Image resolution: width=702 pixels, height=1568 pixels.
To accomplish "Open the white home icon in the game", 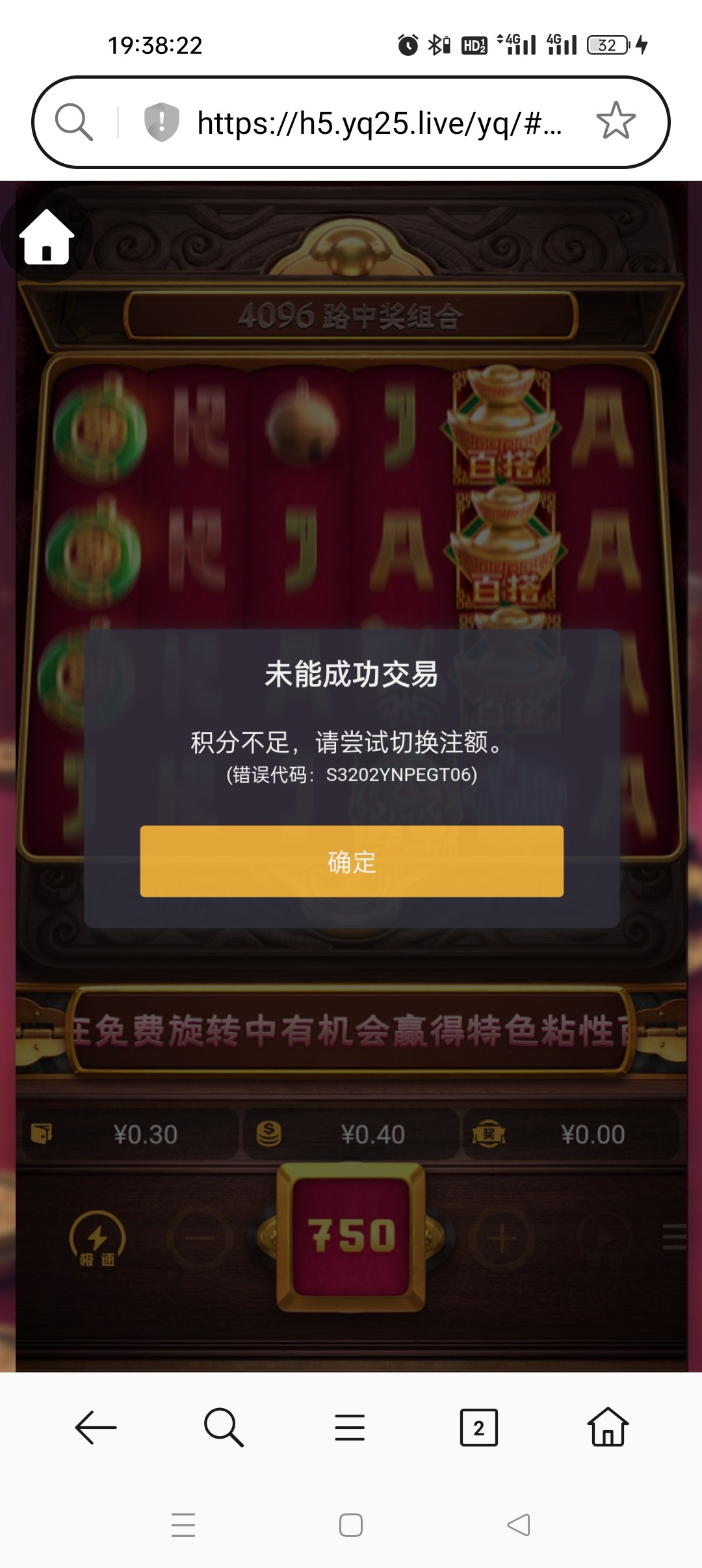I will (46, 238).
